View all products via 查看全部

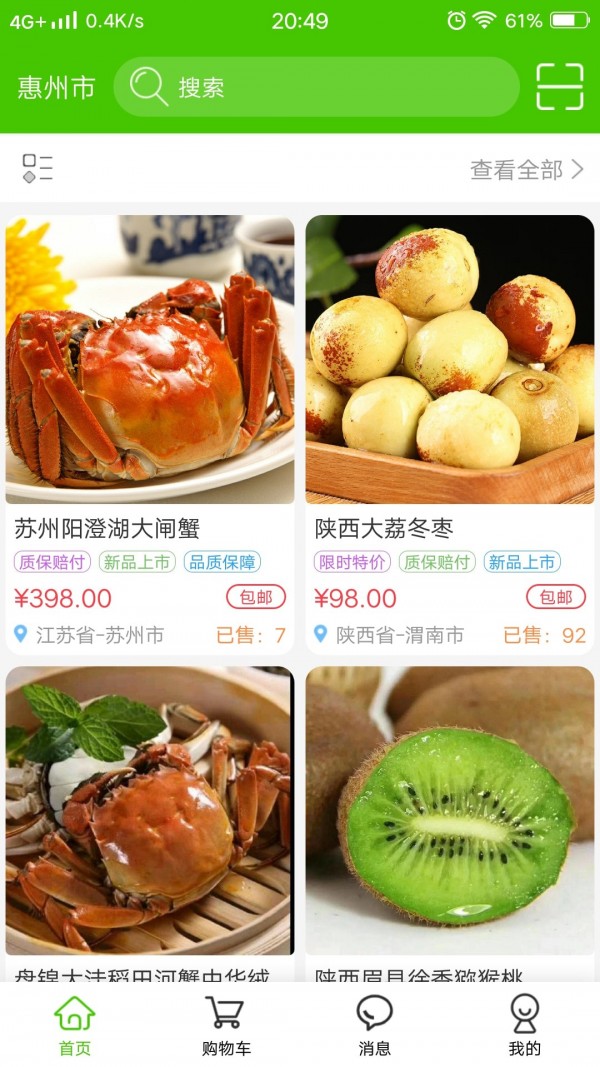click(527, 170)
